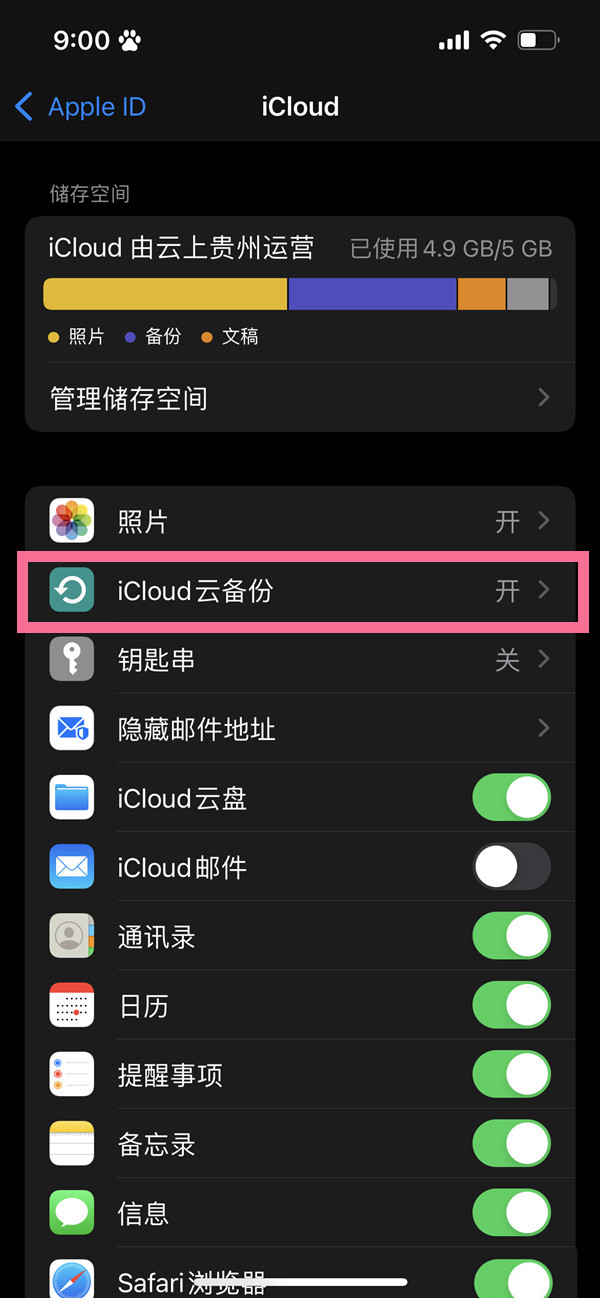Enable the iCloud邮件 switch
Viewport: 600px width, 1298px height.
511,867
